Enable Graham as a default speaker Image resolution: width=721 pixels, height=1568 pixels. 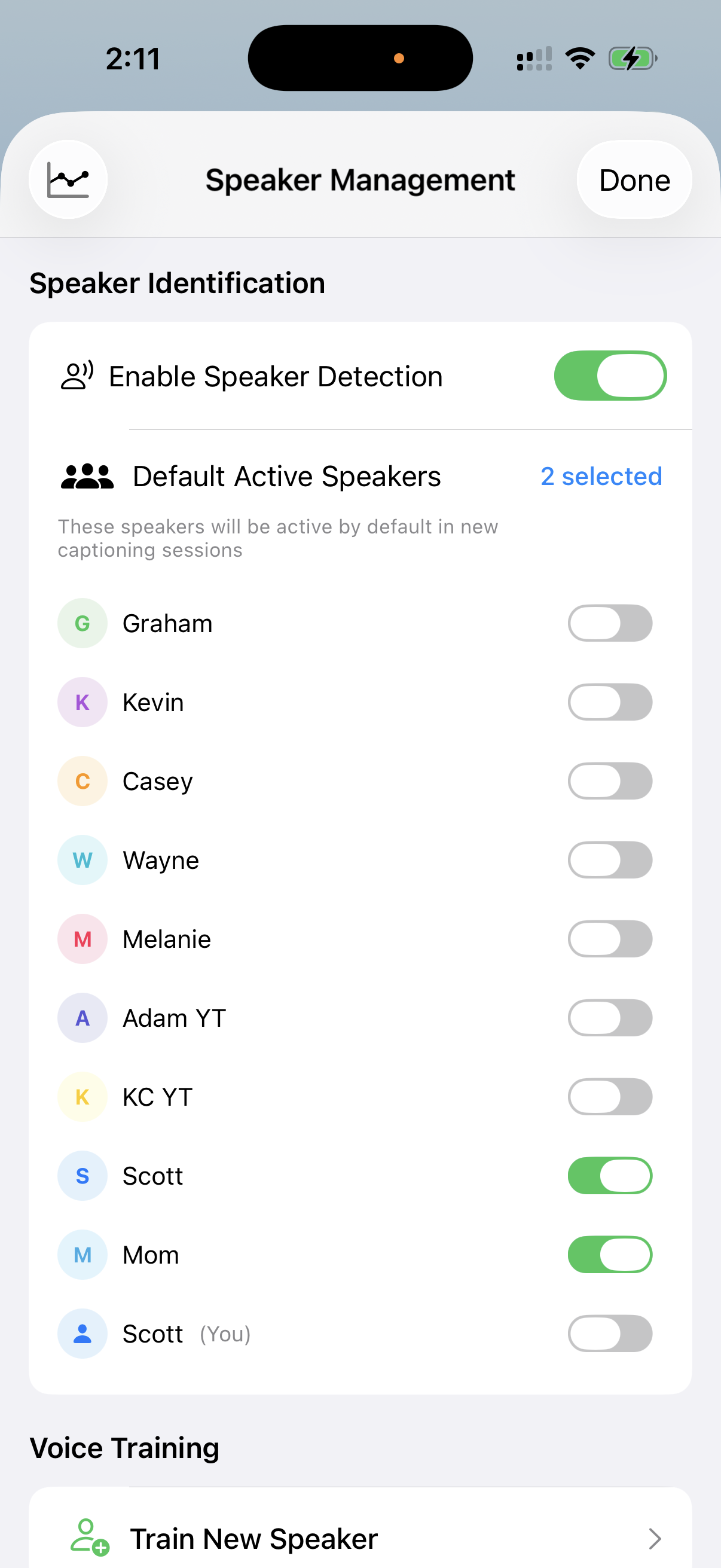(x=610, y=623)
